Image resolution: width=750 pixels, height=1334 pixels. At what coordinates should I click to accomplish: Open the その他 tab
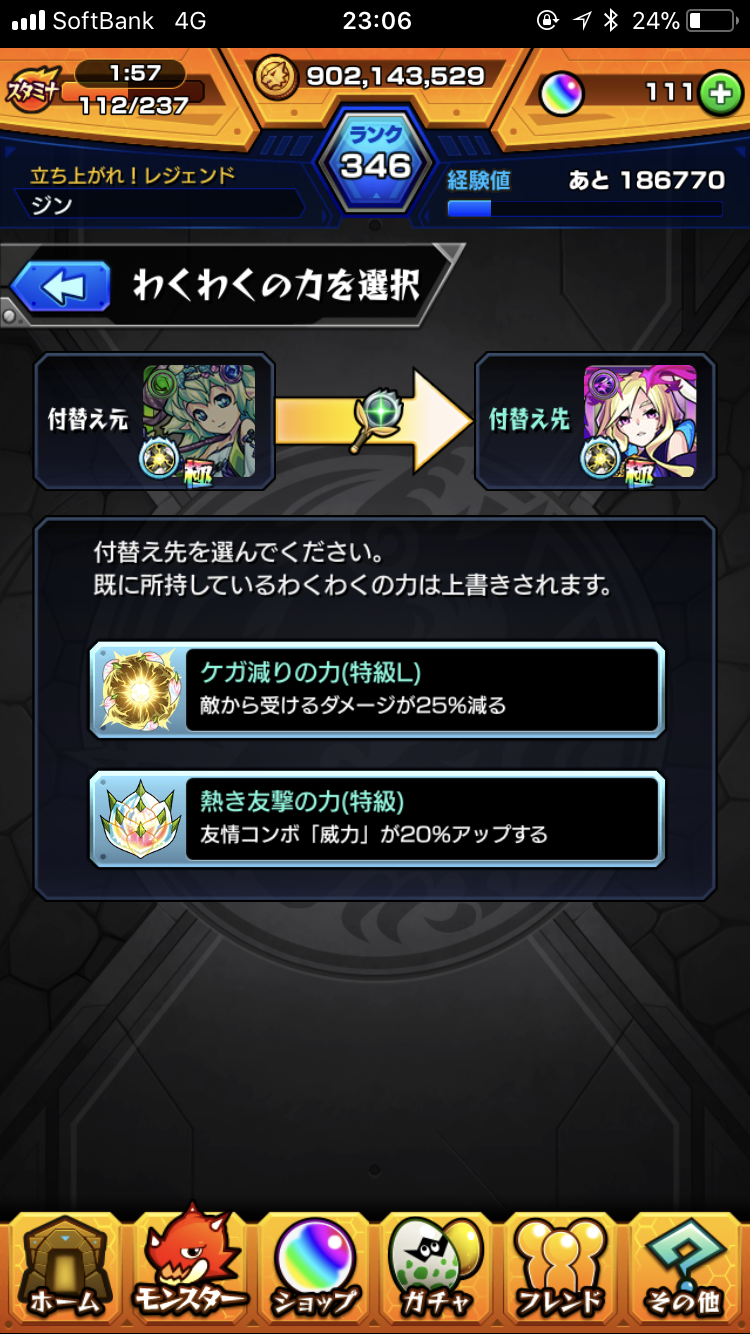click(x=686, y=1267)
